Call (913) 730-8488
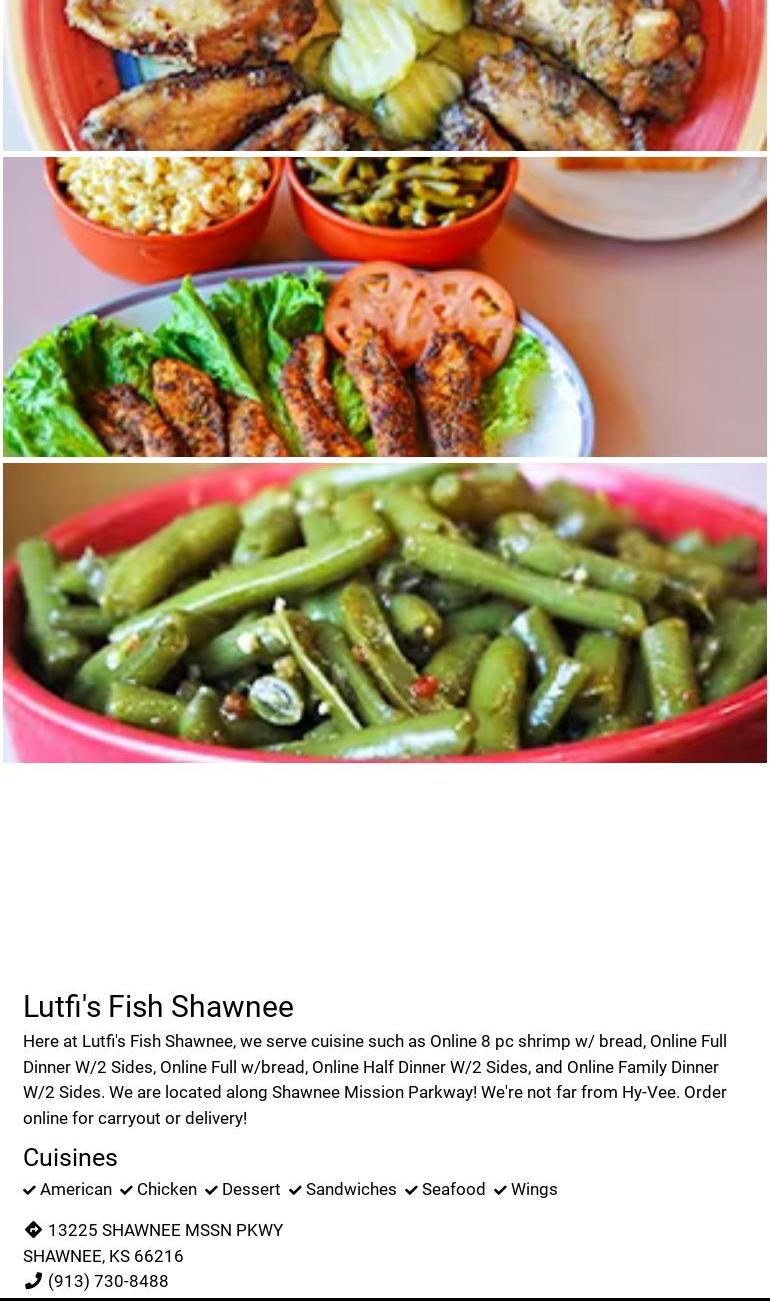 click(96, 1281)
